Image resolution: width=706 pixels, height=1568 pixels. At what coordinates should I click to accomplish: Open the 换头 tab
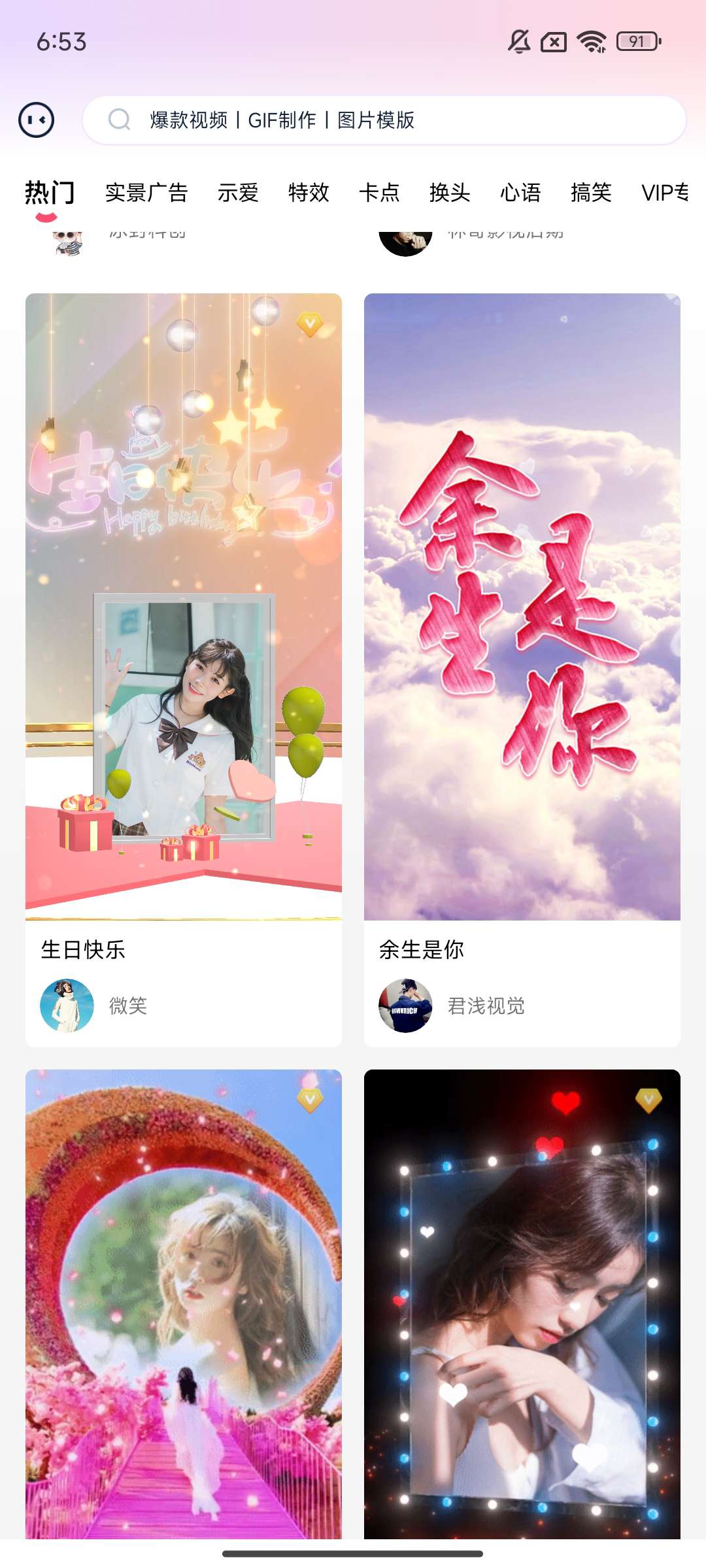tap(450, 193)
